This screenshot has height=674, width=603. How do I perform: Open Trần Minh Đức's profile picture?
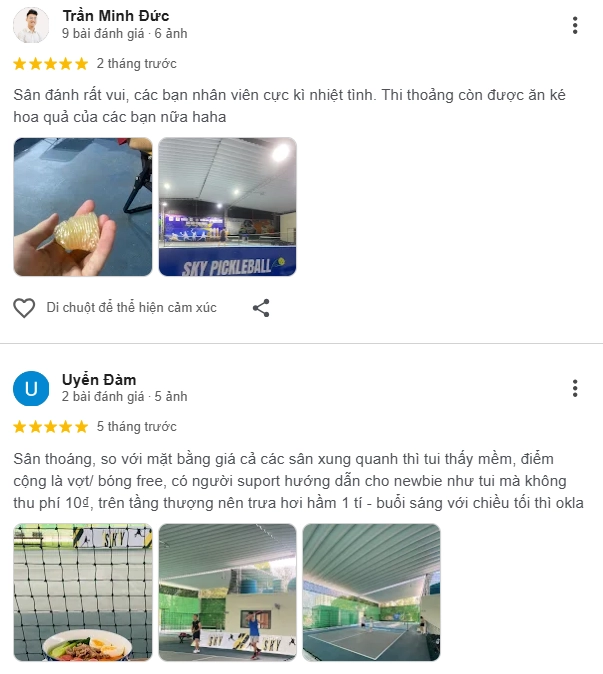(x=31, y=25)
